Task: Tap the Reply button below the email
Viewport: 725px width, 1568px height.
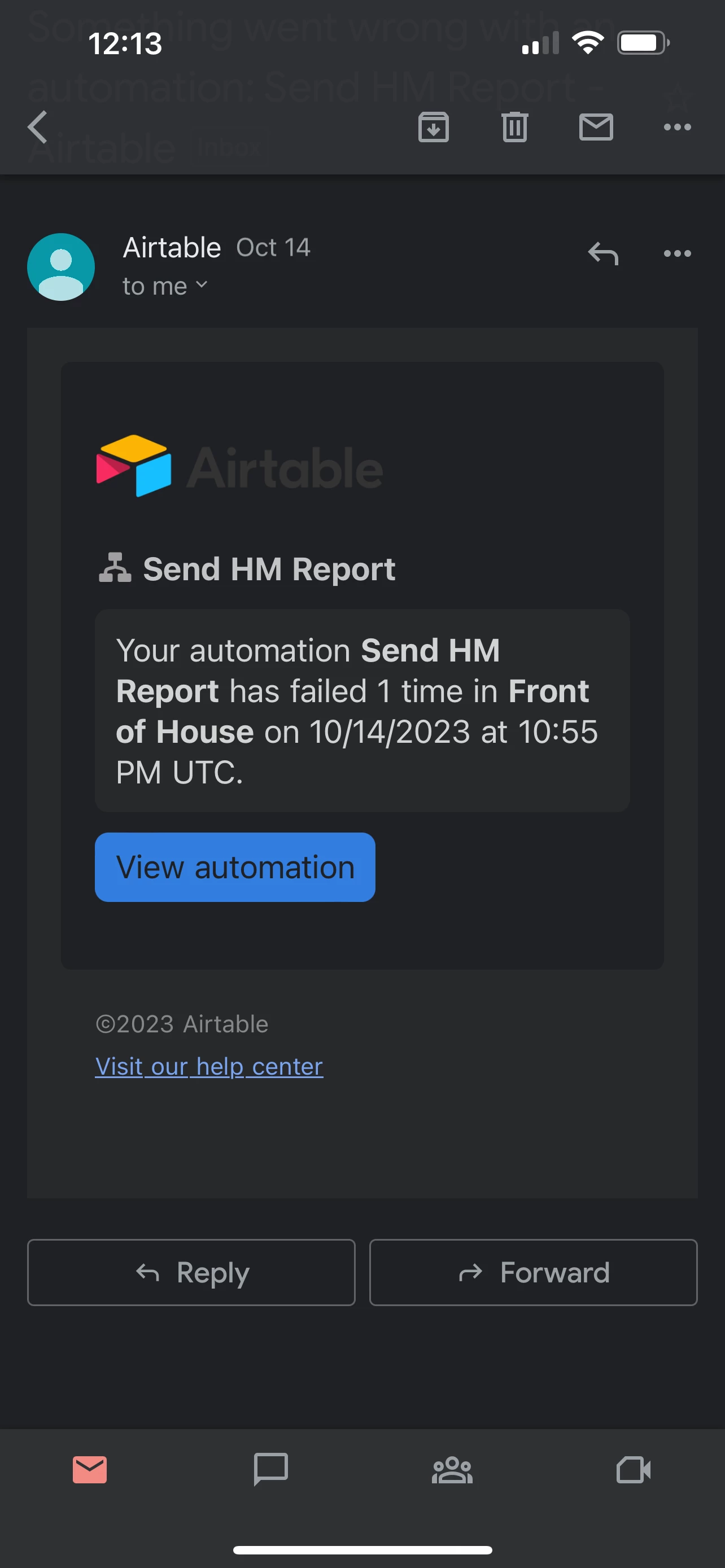Action: [x=191, y=1272]
